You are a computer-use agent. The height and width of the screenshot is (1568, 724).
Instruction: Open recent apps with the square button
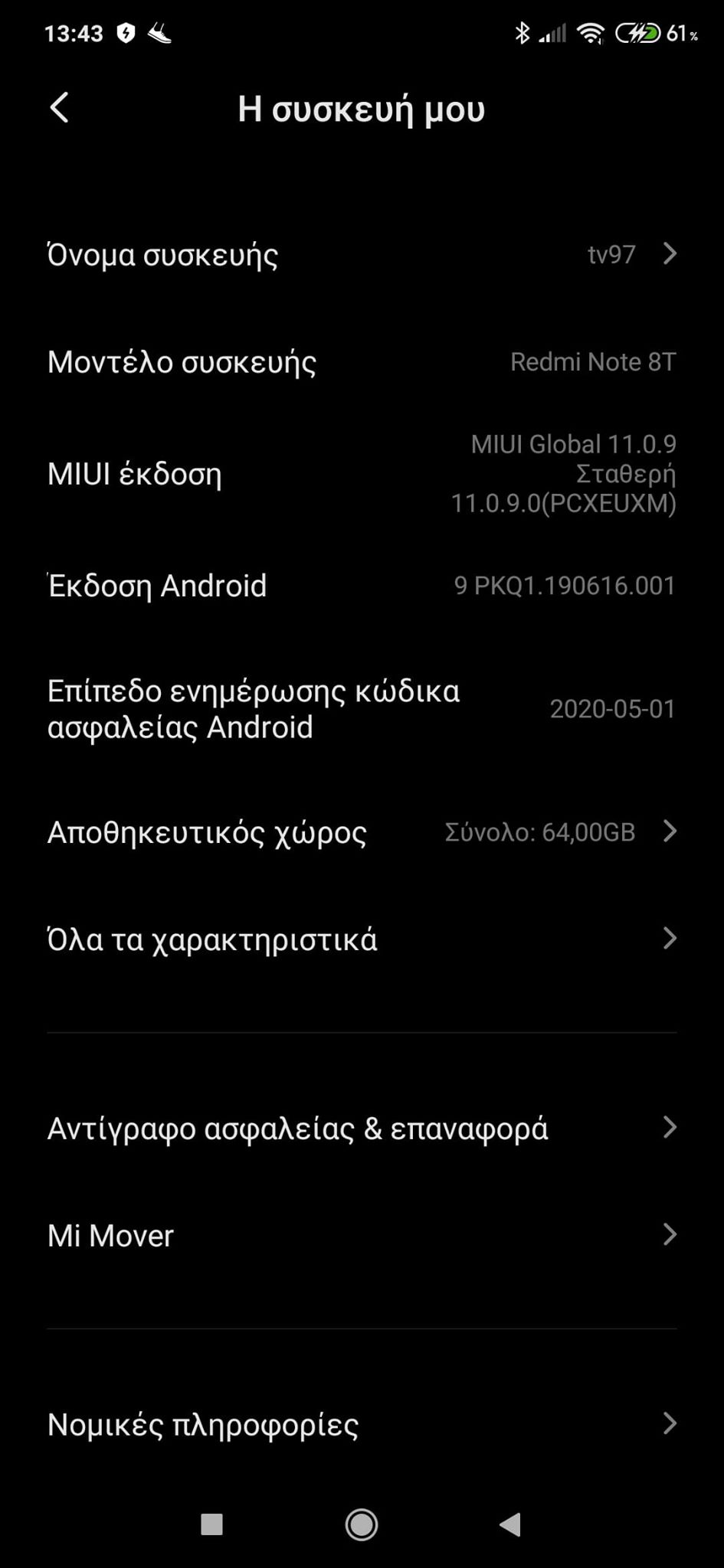tap(211, 1524)
